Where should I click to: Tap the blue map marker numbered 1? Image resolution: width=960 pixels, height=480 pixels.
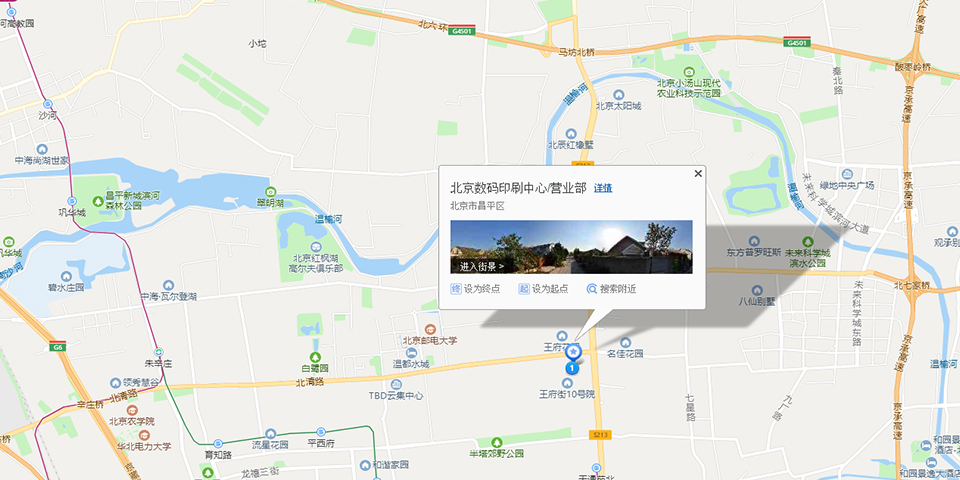click(572, 368)
